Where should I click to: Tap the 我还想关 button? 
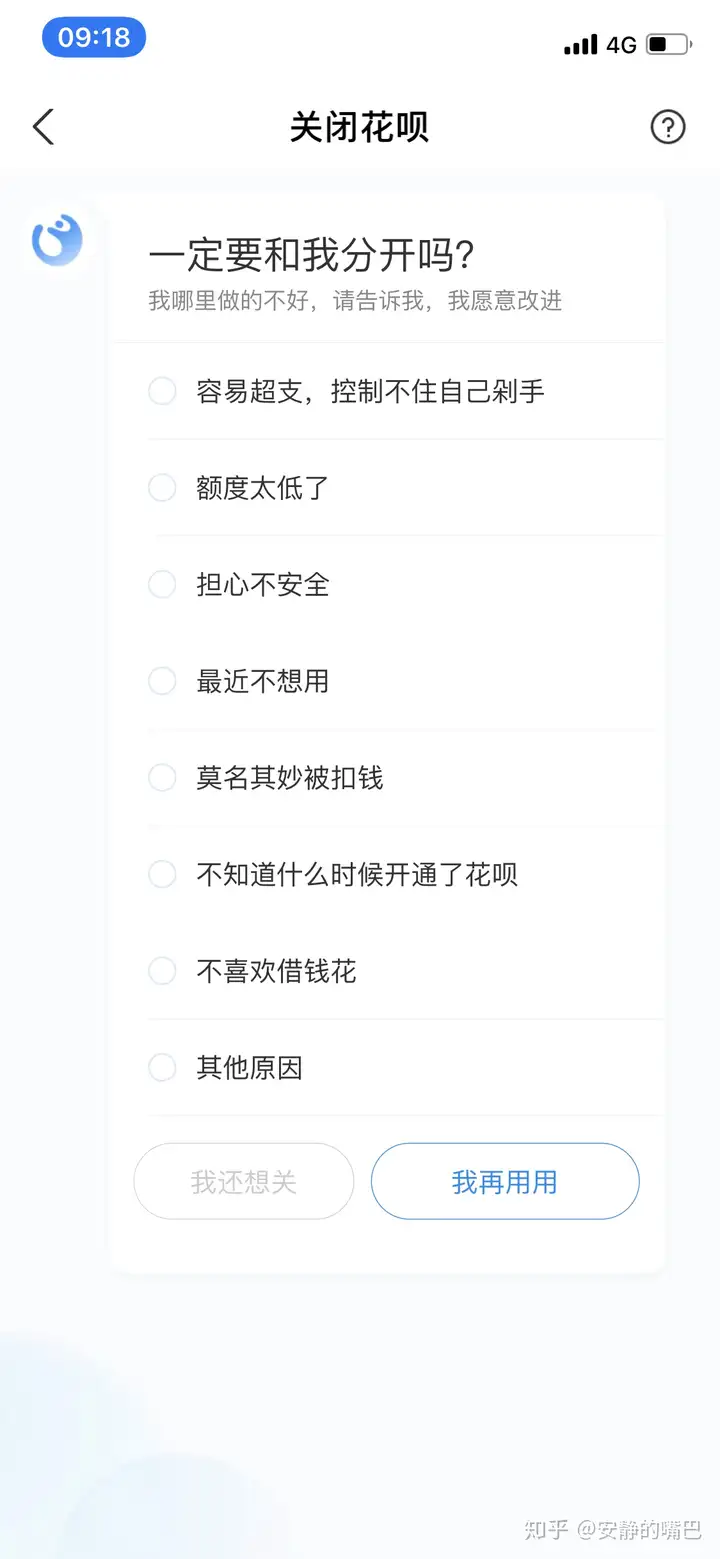244,1182
